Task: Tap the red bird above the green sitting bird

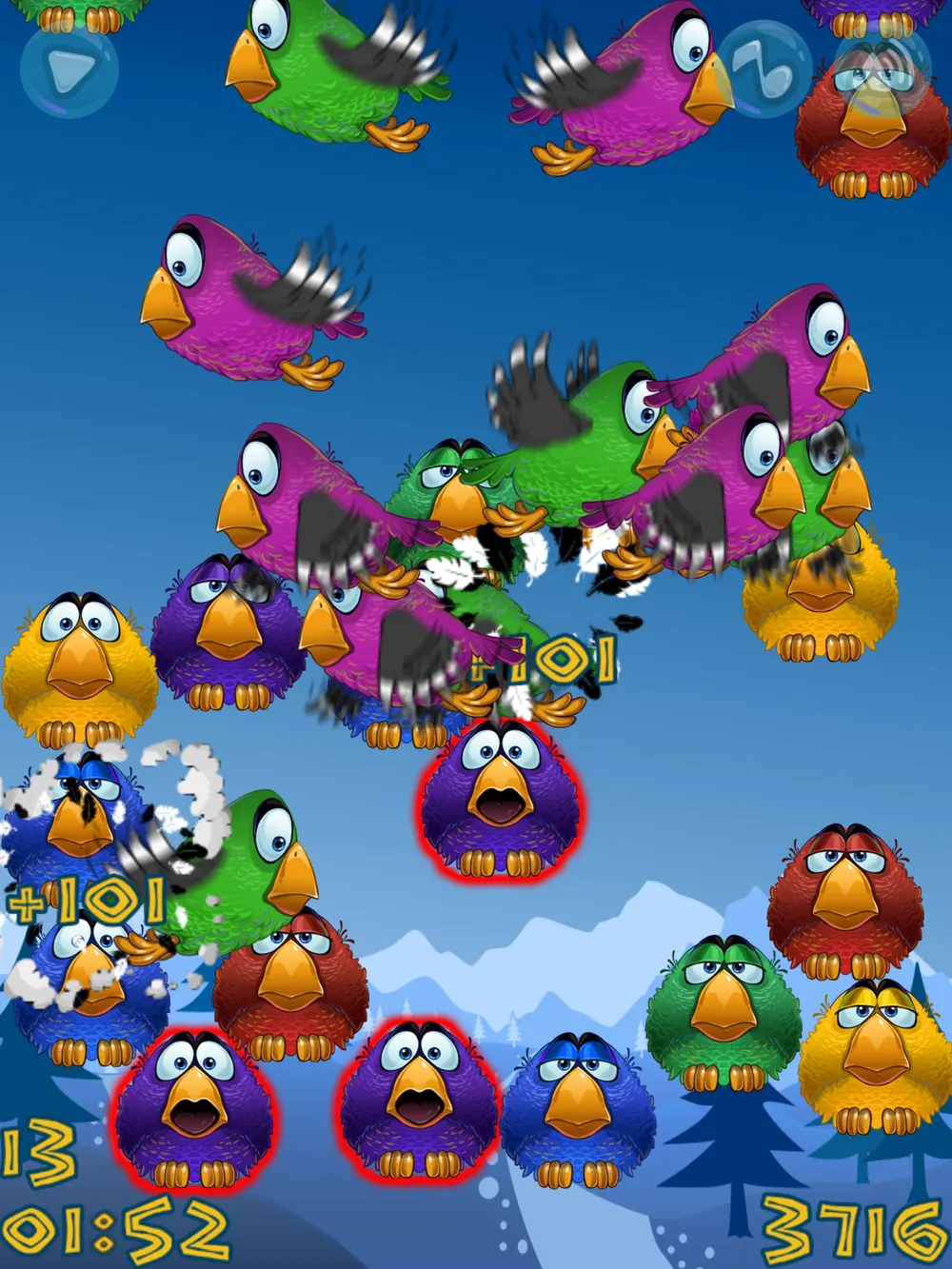Action: click(x=845, y=900)
